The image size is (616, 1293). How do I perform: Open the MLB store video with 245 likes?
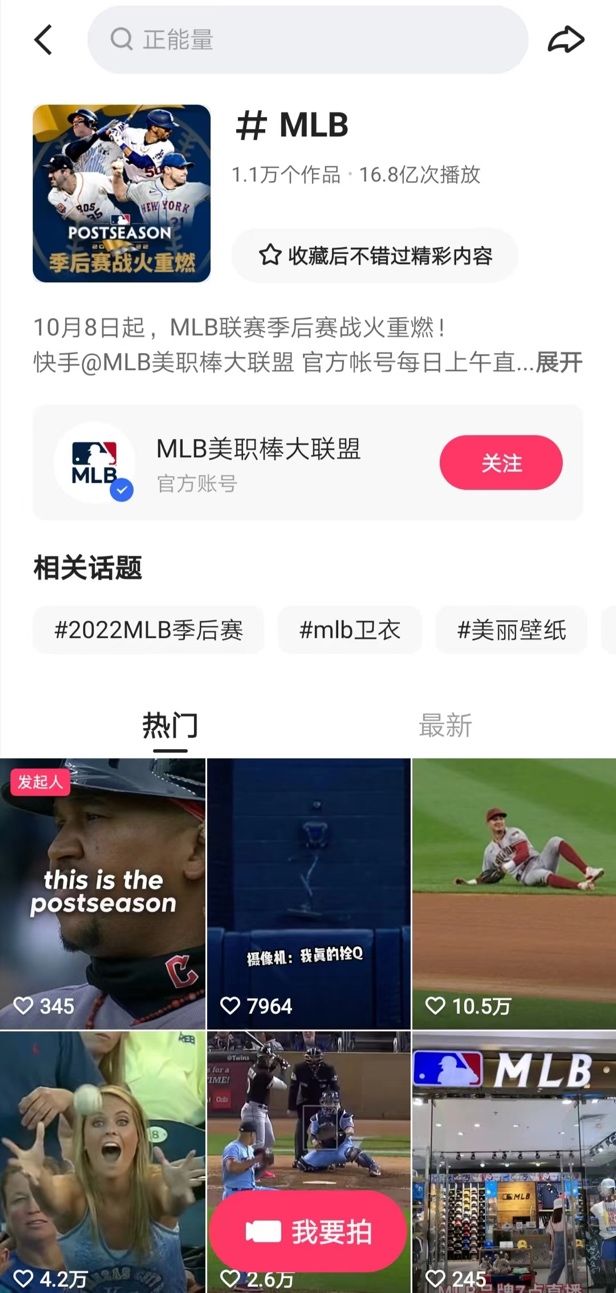pyautogui.click(x=514, y=1160)
